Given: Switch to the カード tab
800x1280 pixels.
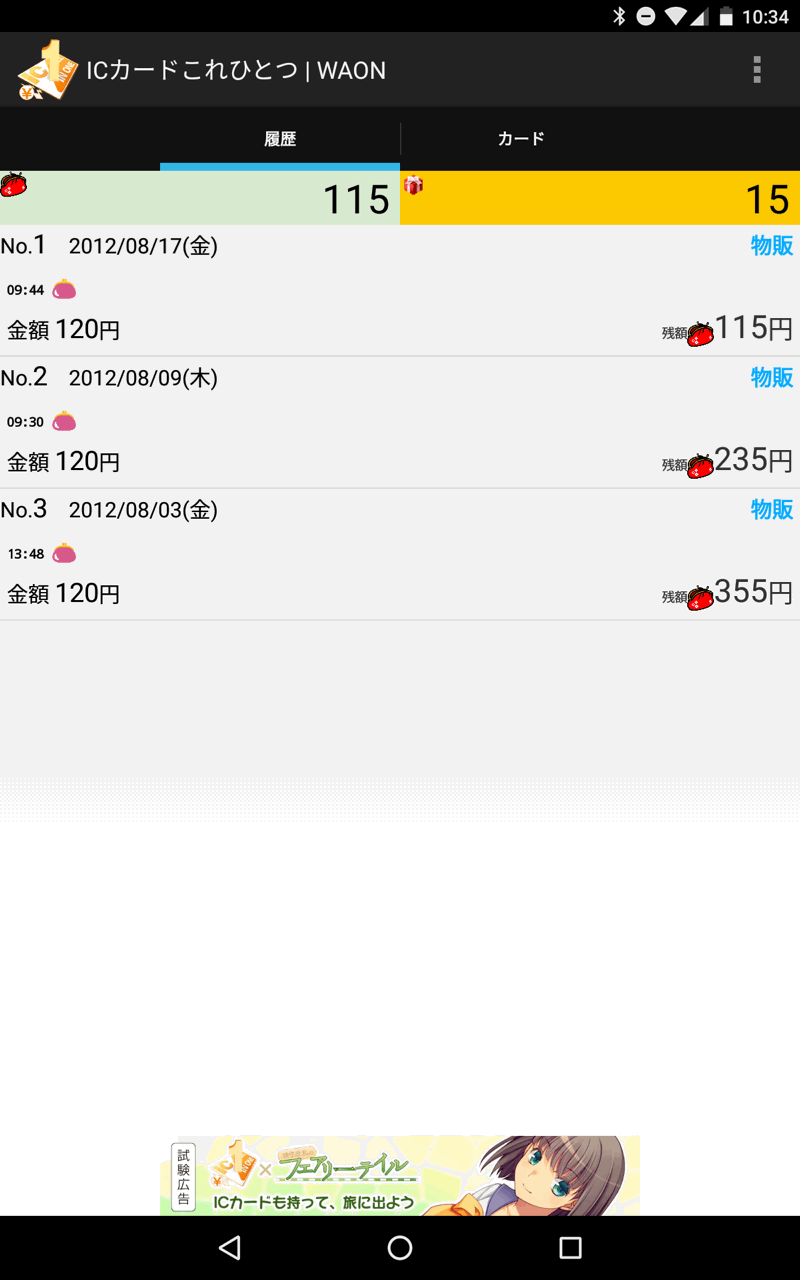Looking at the screenshot, I should (x=521, y=139).
